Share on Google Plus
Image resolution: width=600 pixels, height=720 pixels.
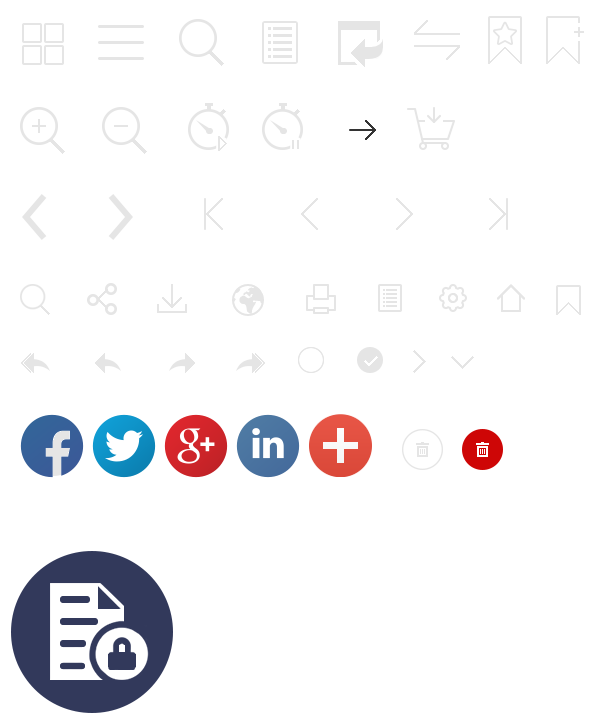(x=196, y=446)
